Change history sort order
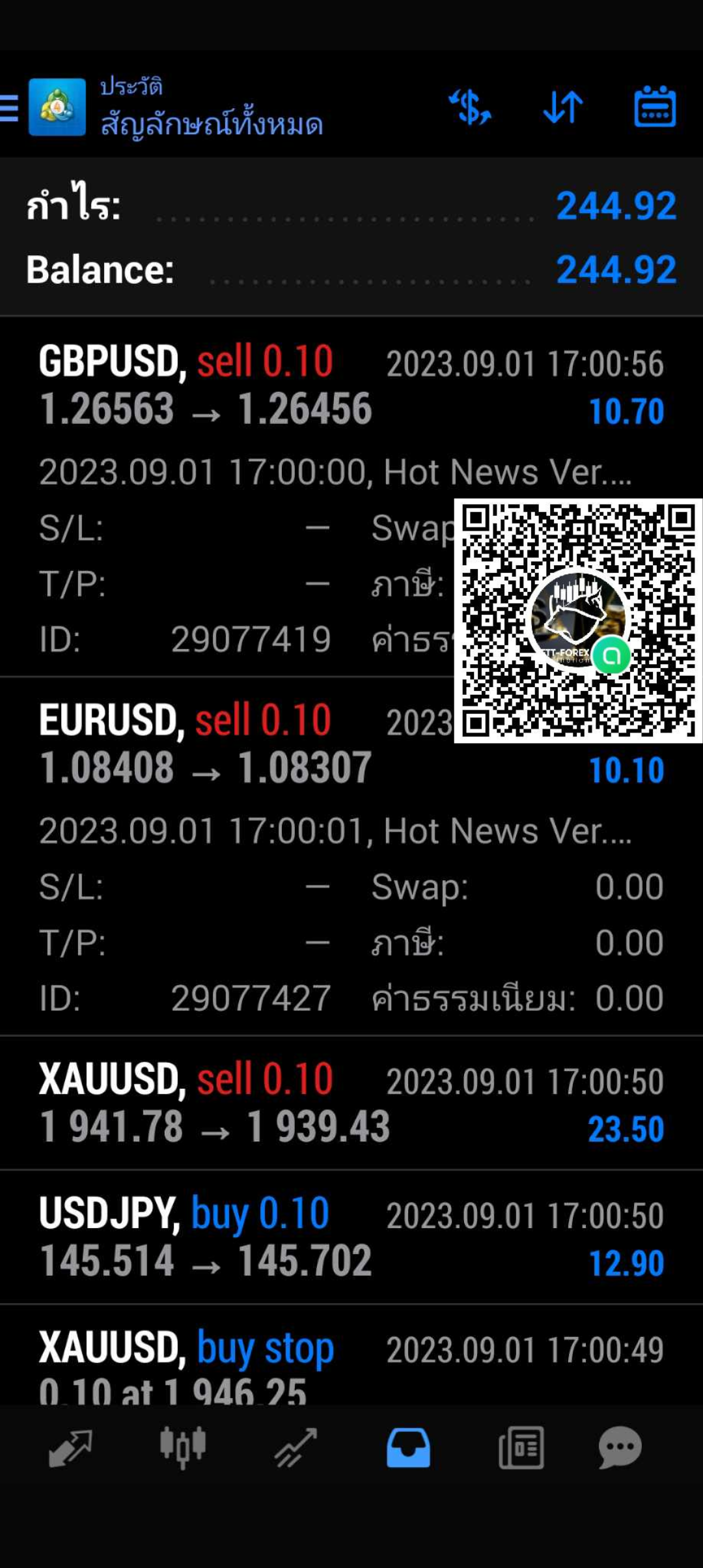 coord(563,107)
